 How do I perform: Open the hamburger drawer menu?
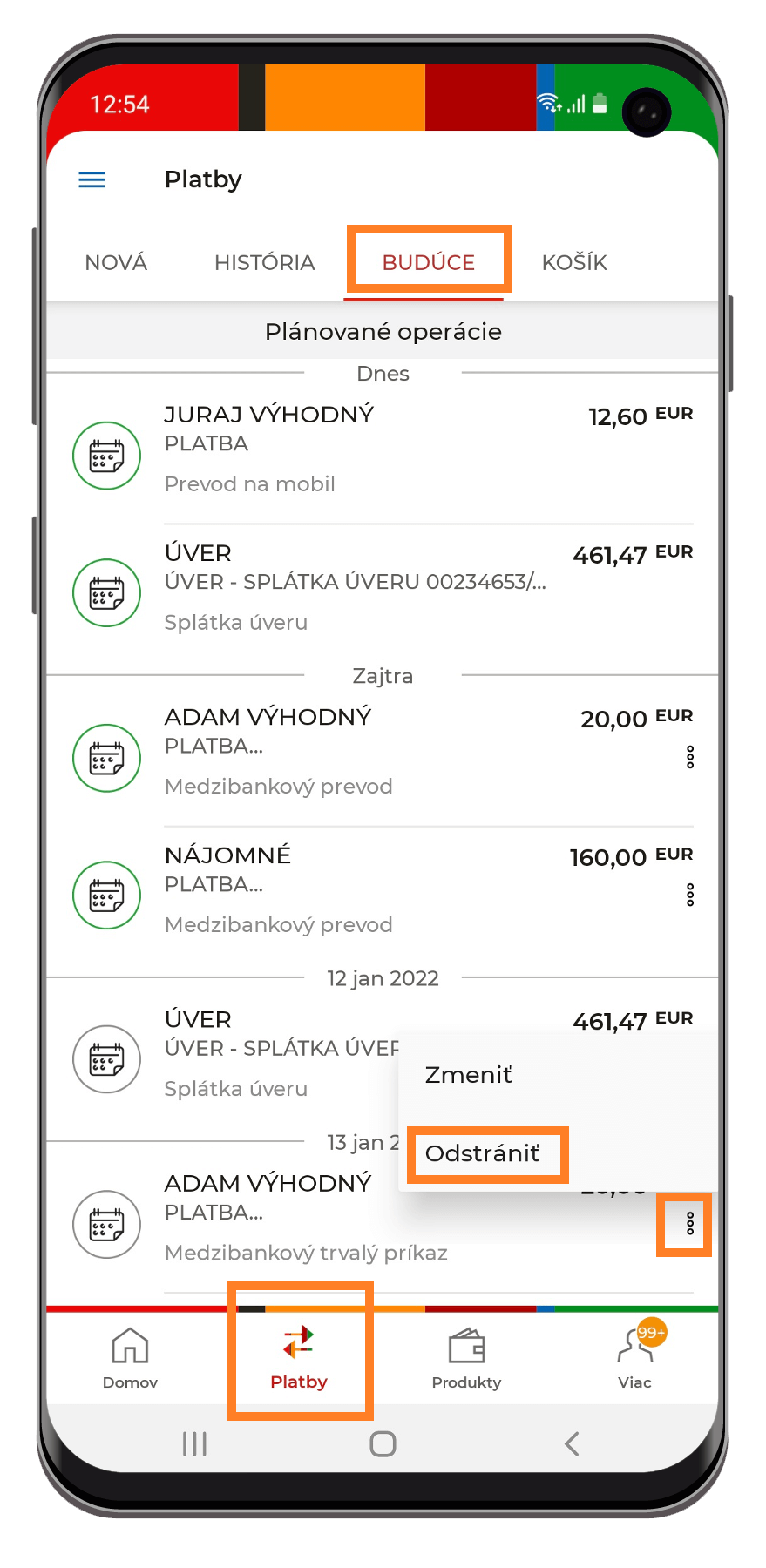(92, 179)
